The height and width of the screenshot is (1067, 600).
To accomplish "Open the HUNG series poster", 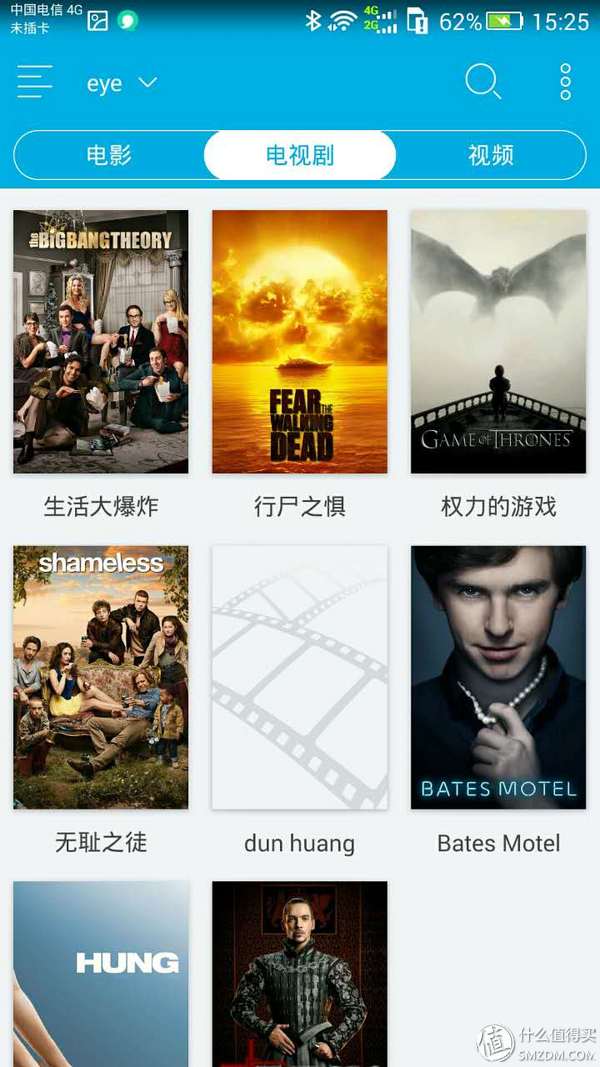I will pos(100,973).
